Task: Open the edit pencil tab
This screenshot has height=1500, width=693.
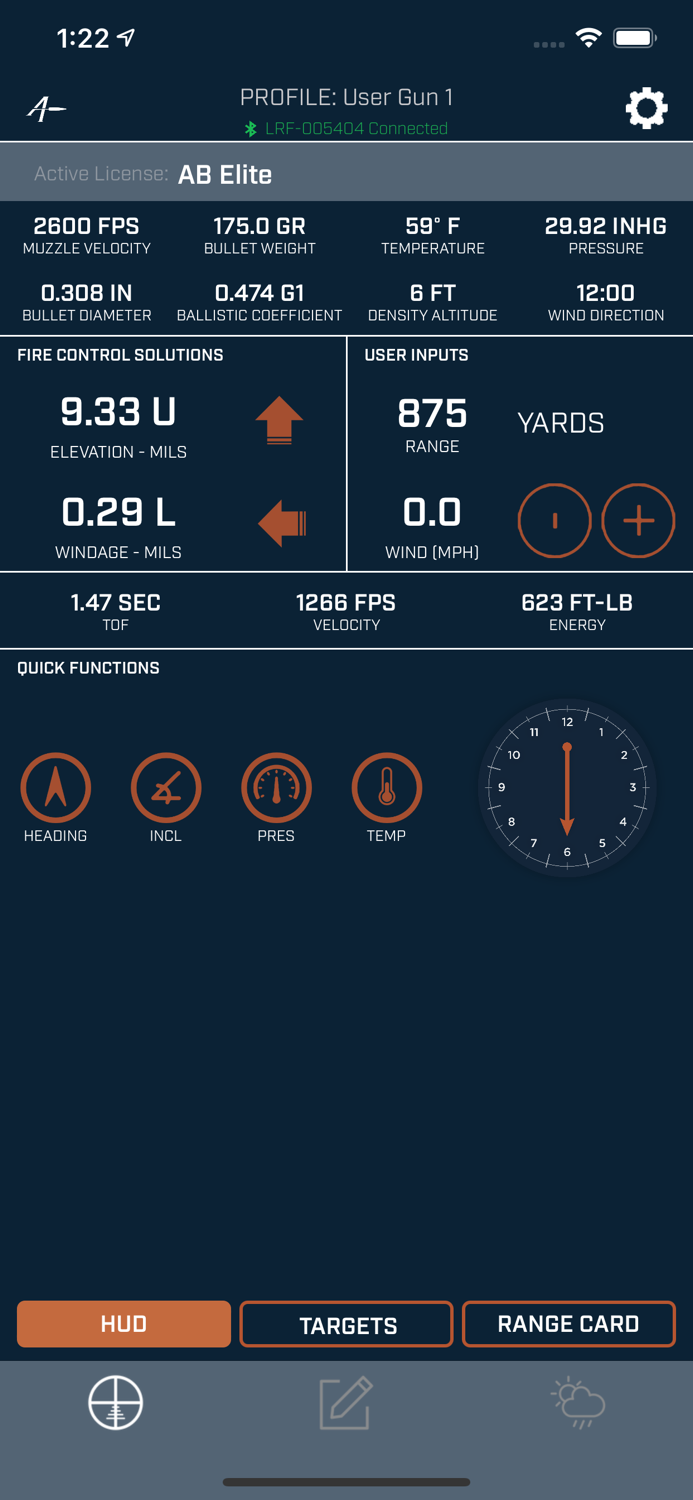Action: (x=346, y=1402)
